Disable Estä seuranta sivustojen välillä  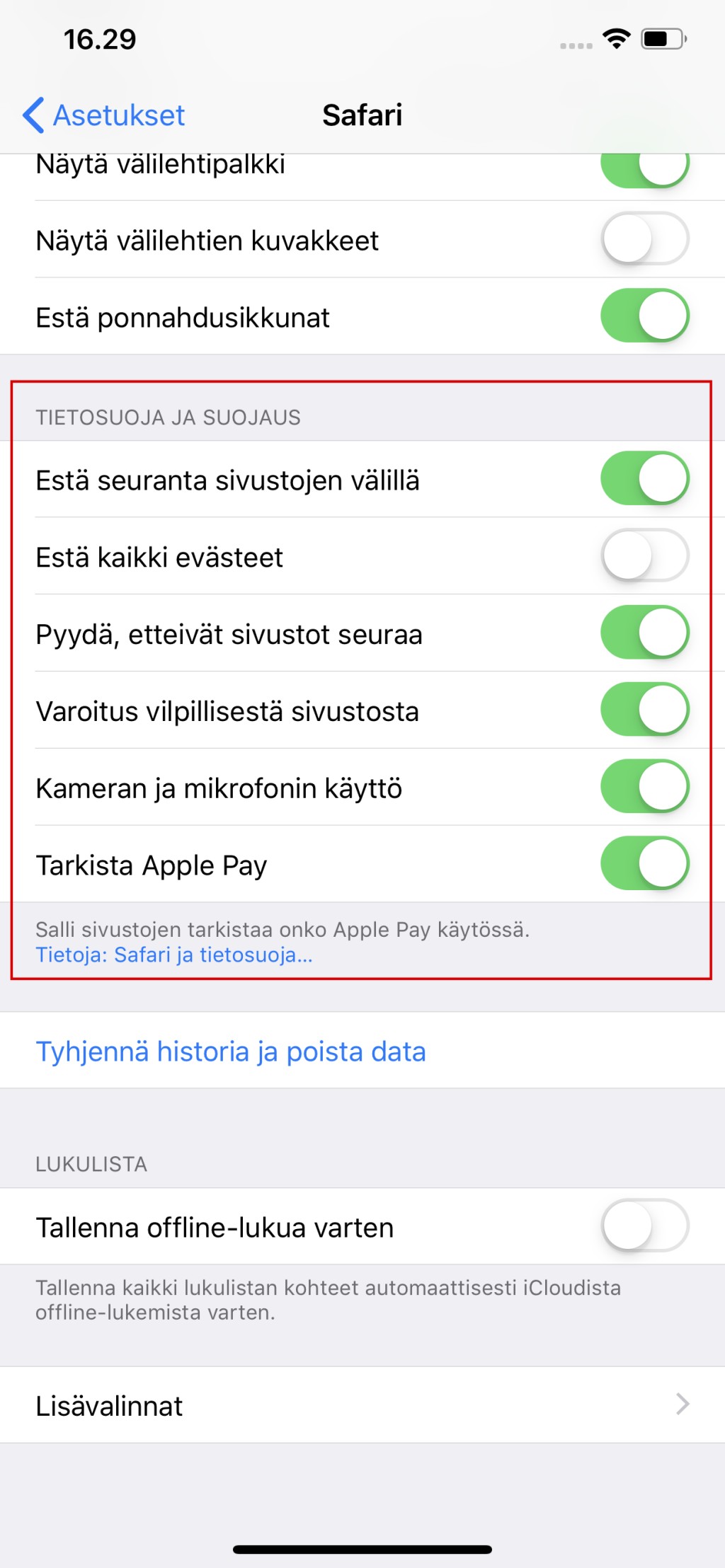tap(645, 478)
